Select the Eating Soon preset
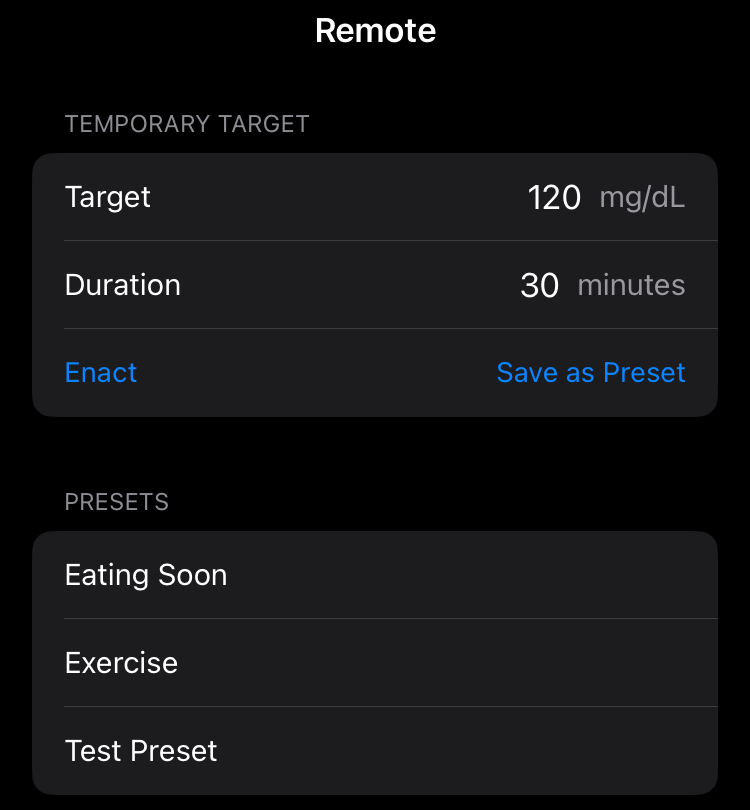Screen dimensions: 750x810 (146, 576)
